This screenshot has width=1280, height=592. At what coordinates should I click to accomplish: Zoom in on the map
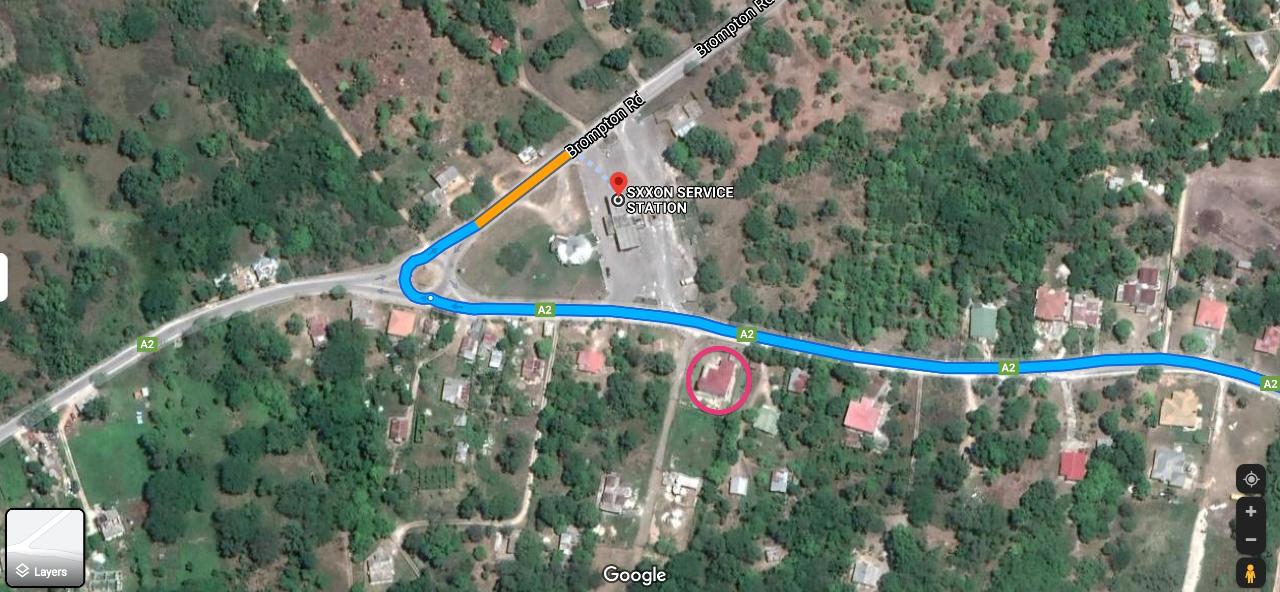(x=1251, y=512)
